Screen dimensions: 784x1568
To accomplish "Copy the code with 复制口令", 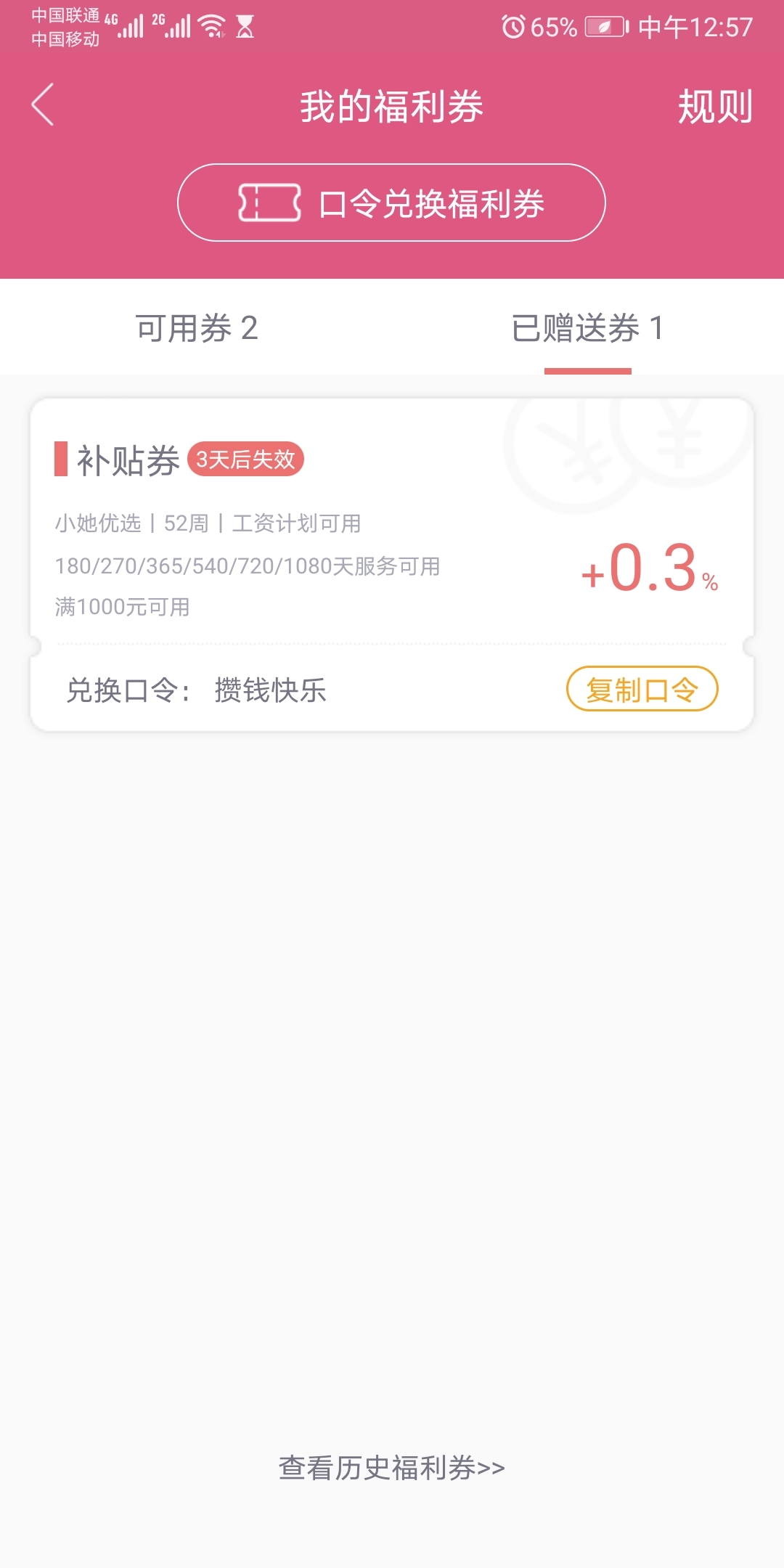I will click(642, 689).
